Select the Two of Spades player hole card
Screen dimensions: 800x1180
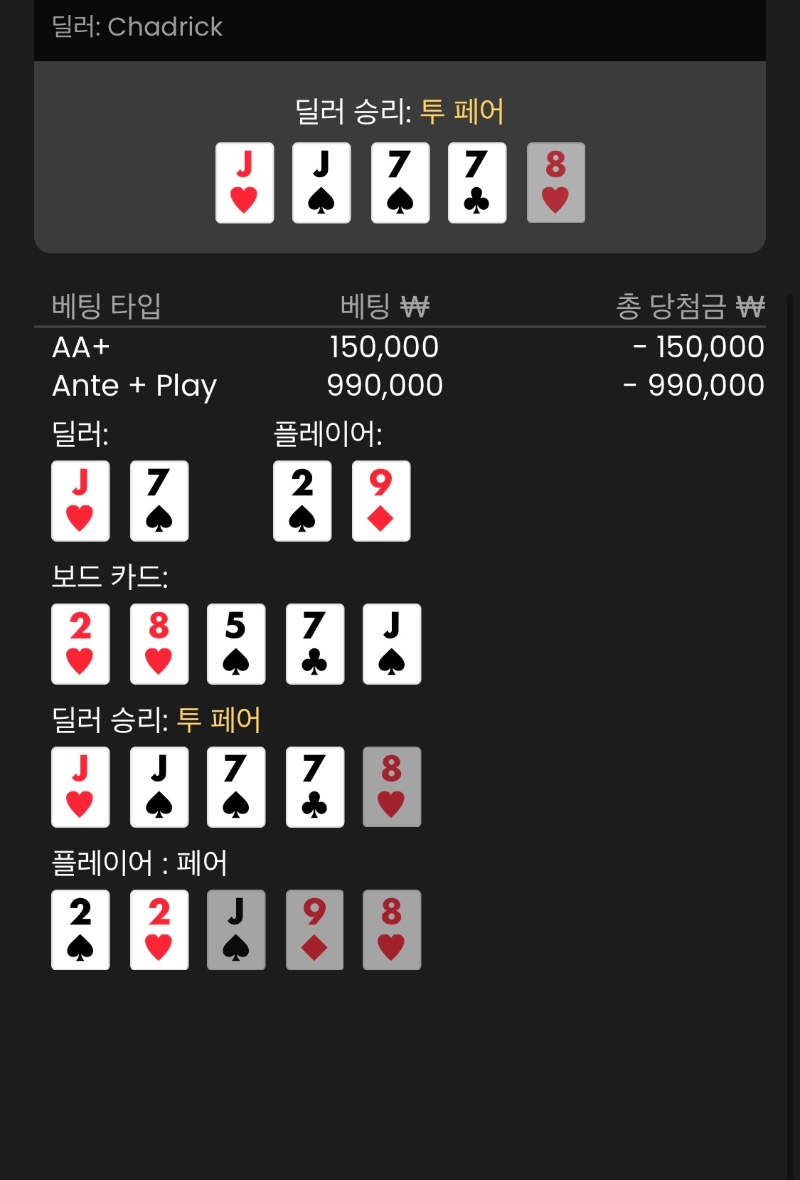(x=302, y=500)
